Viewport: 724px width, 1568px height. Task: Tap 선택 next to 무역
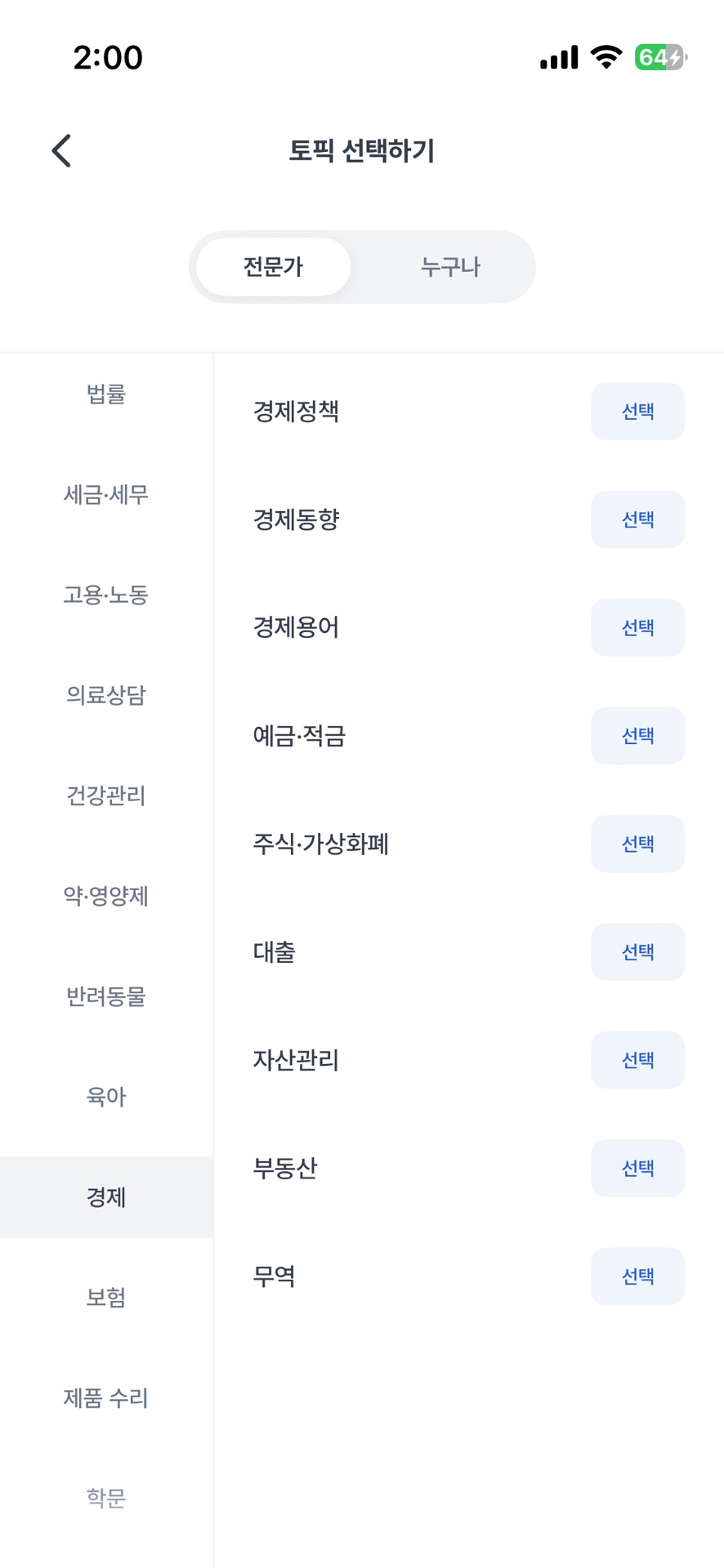tap(637, 1276)
